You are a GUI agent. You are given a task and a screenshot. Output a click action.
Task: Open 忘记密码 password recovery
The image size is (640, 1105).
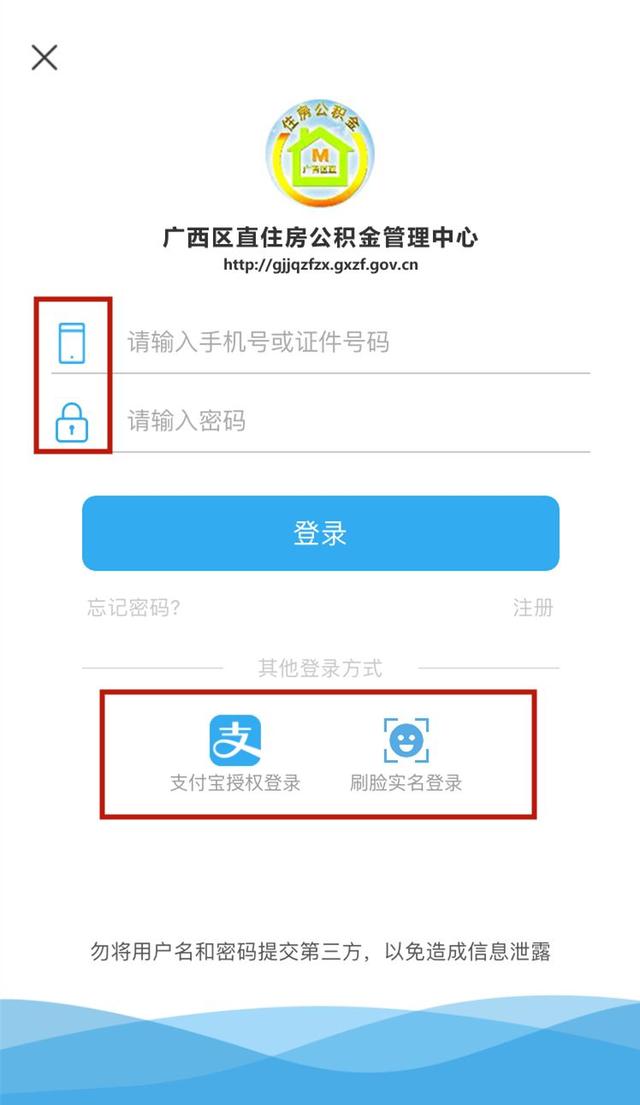tap(134, 607)
